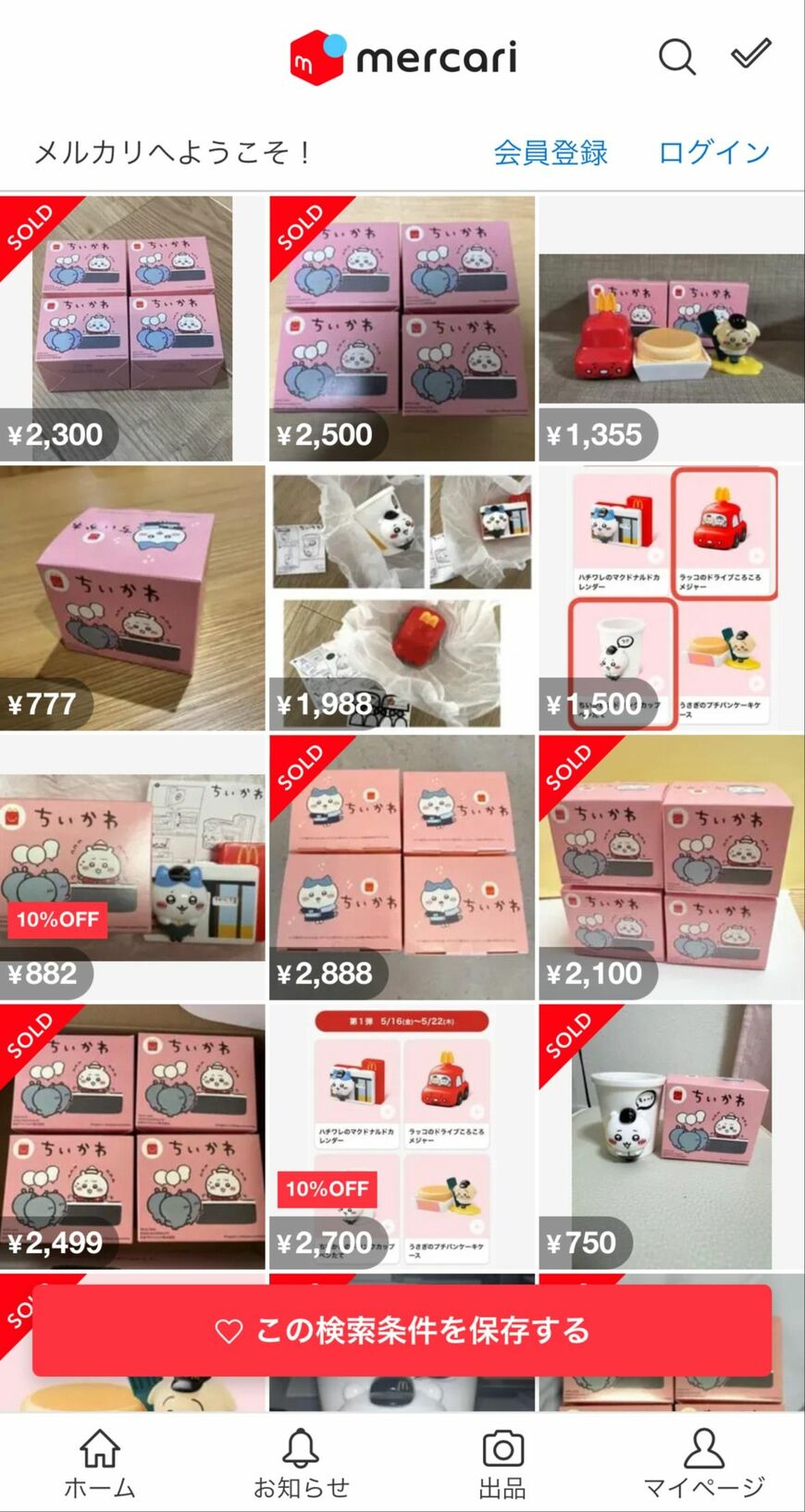Screen dimensions: 805x1512
Task: Go to the ホーム tab
Action: tap(99, 1463)
